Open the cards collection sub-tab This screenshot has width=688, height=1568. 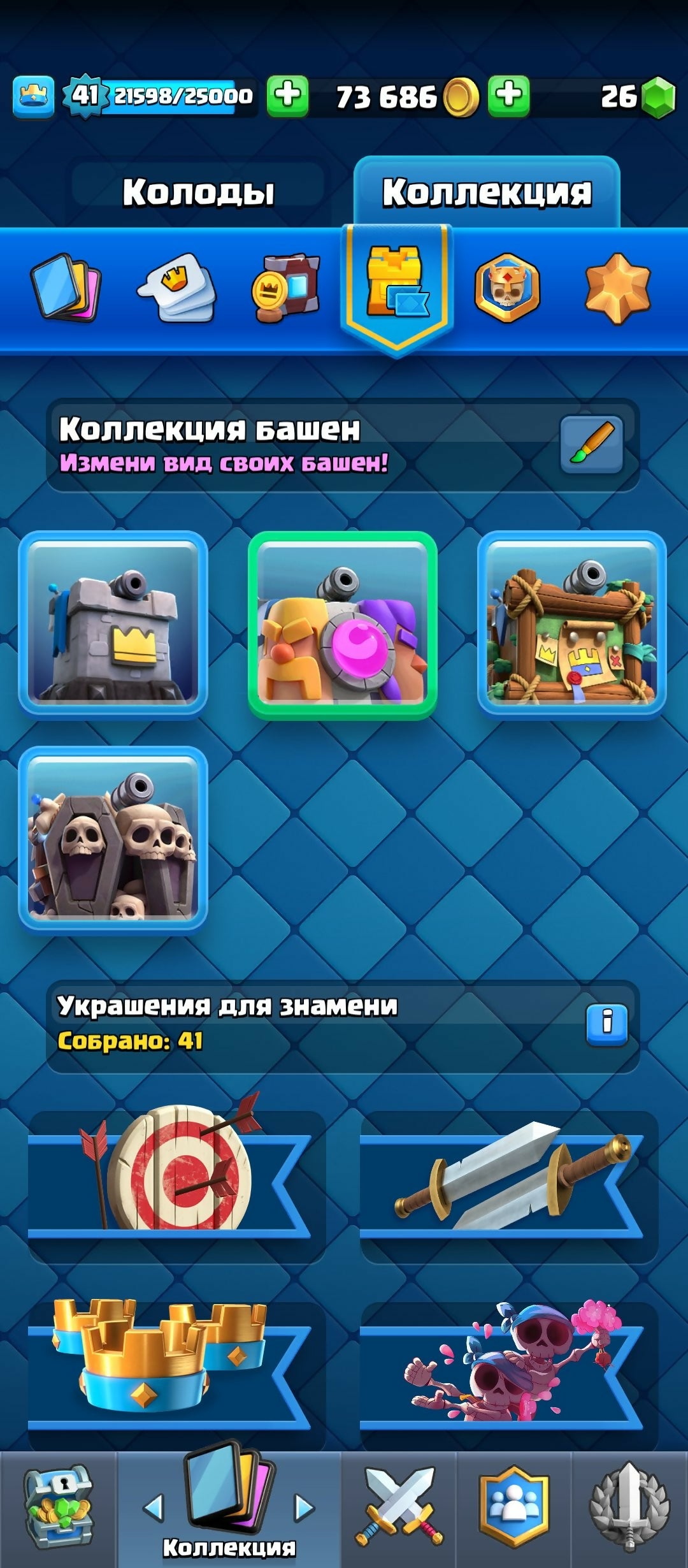pyautogui.click(x=65, y=287)
